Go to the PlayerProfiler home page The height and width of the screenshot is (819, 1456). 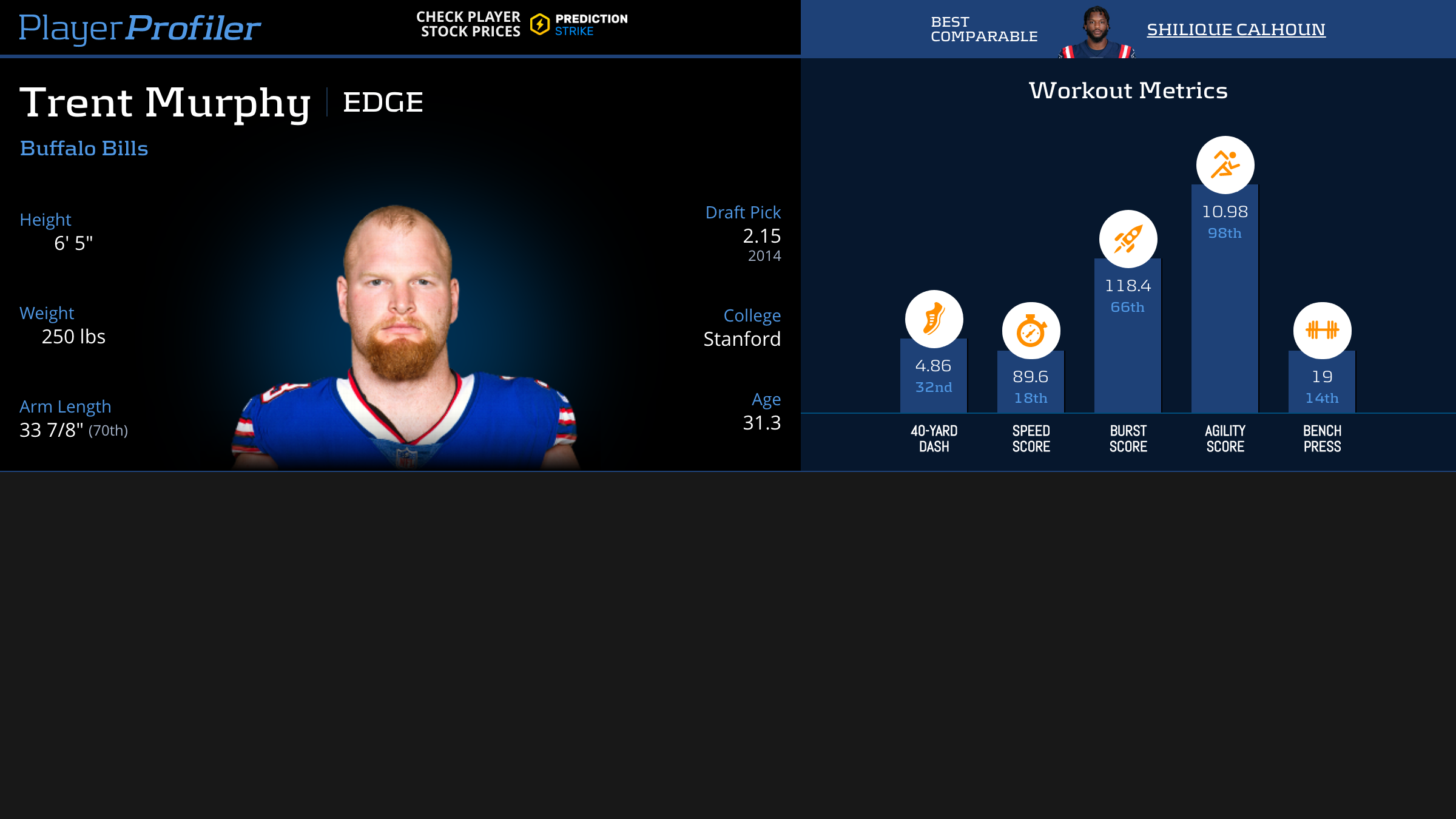[140, 28]
